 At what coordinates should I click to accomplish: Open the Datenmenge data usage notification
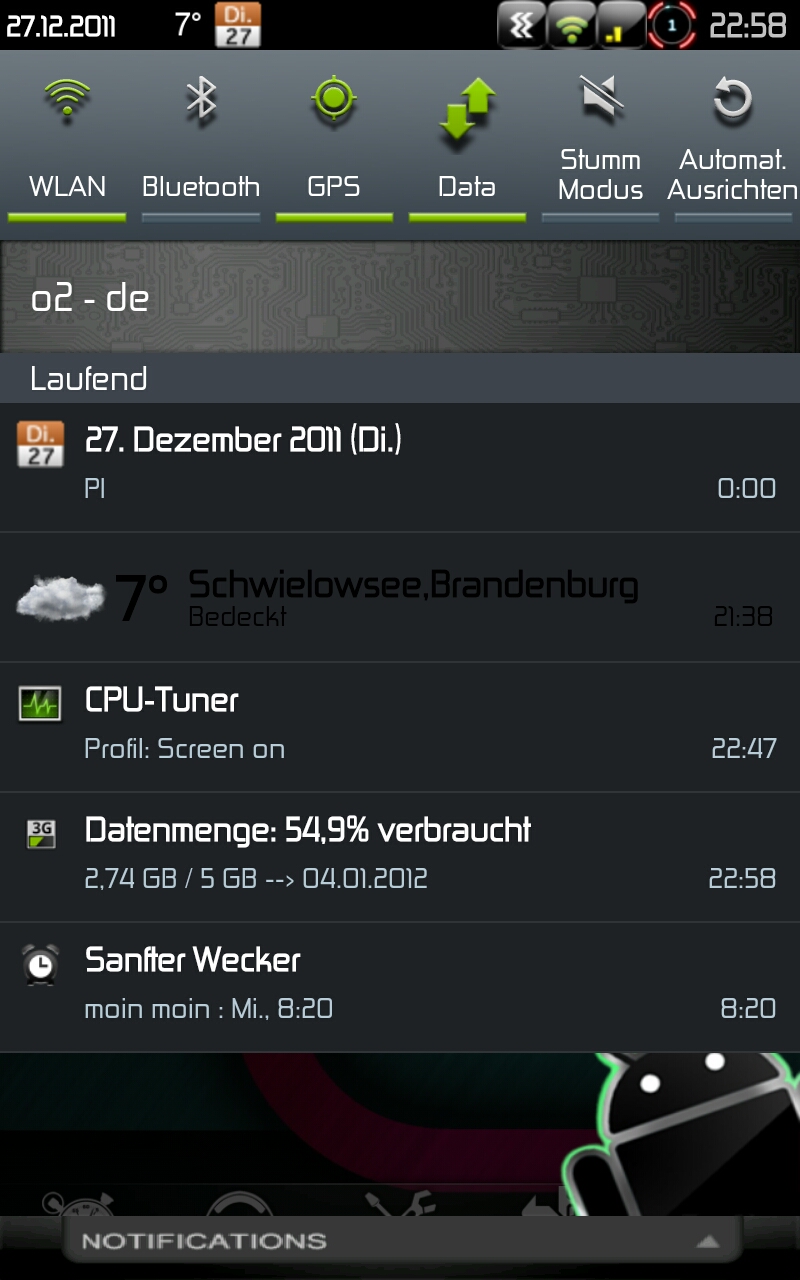400,857
